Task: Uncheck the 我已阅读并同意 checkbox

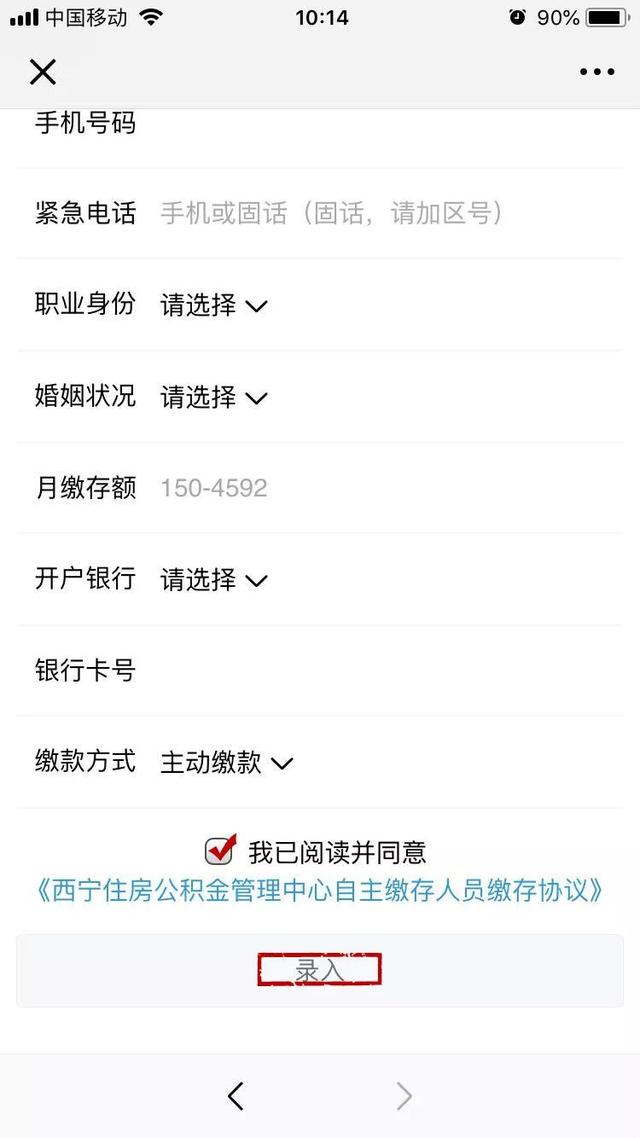Action: [221, 850]
